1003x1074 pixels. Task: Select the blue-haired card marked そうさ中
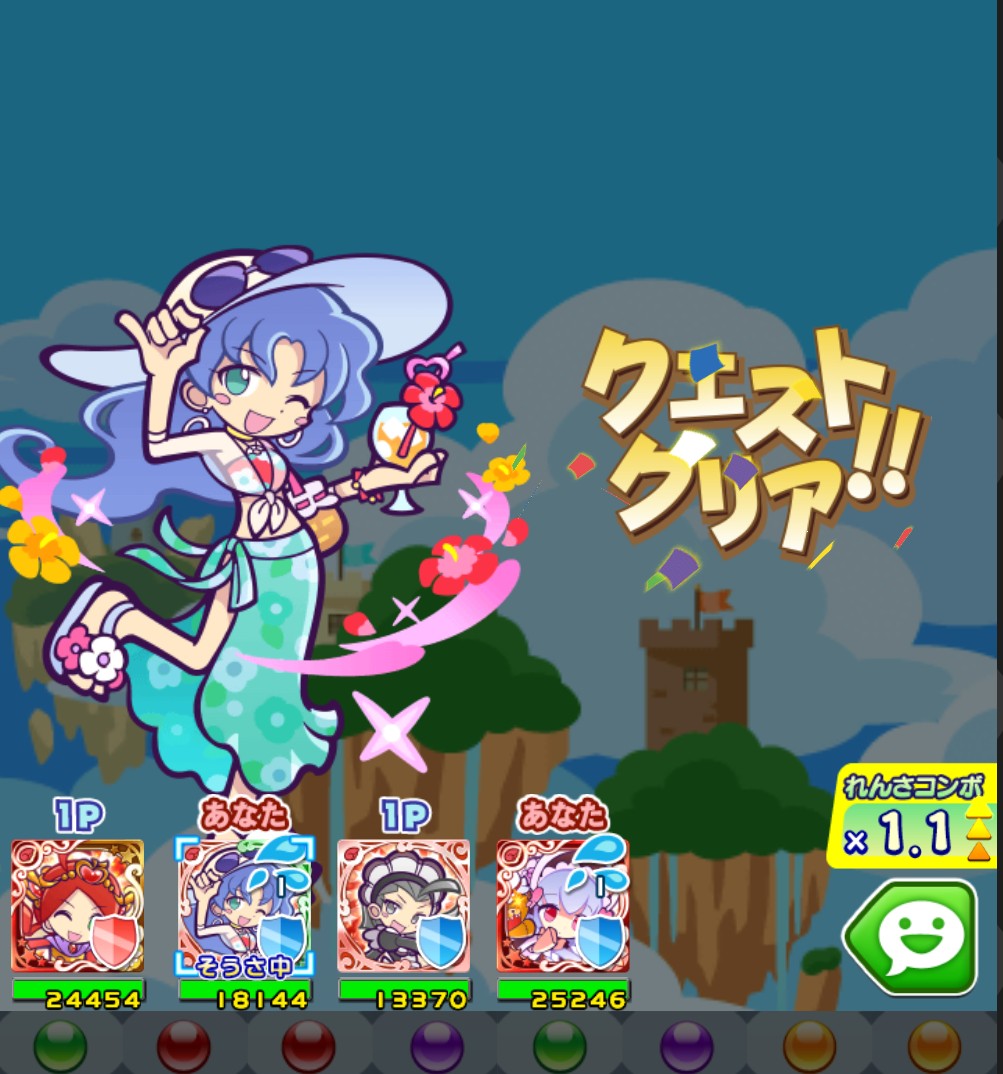[245, 906]
